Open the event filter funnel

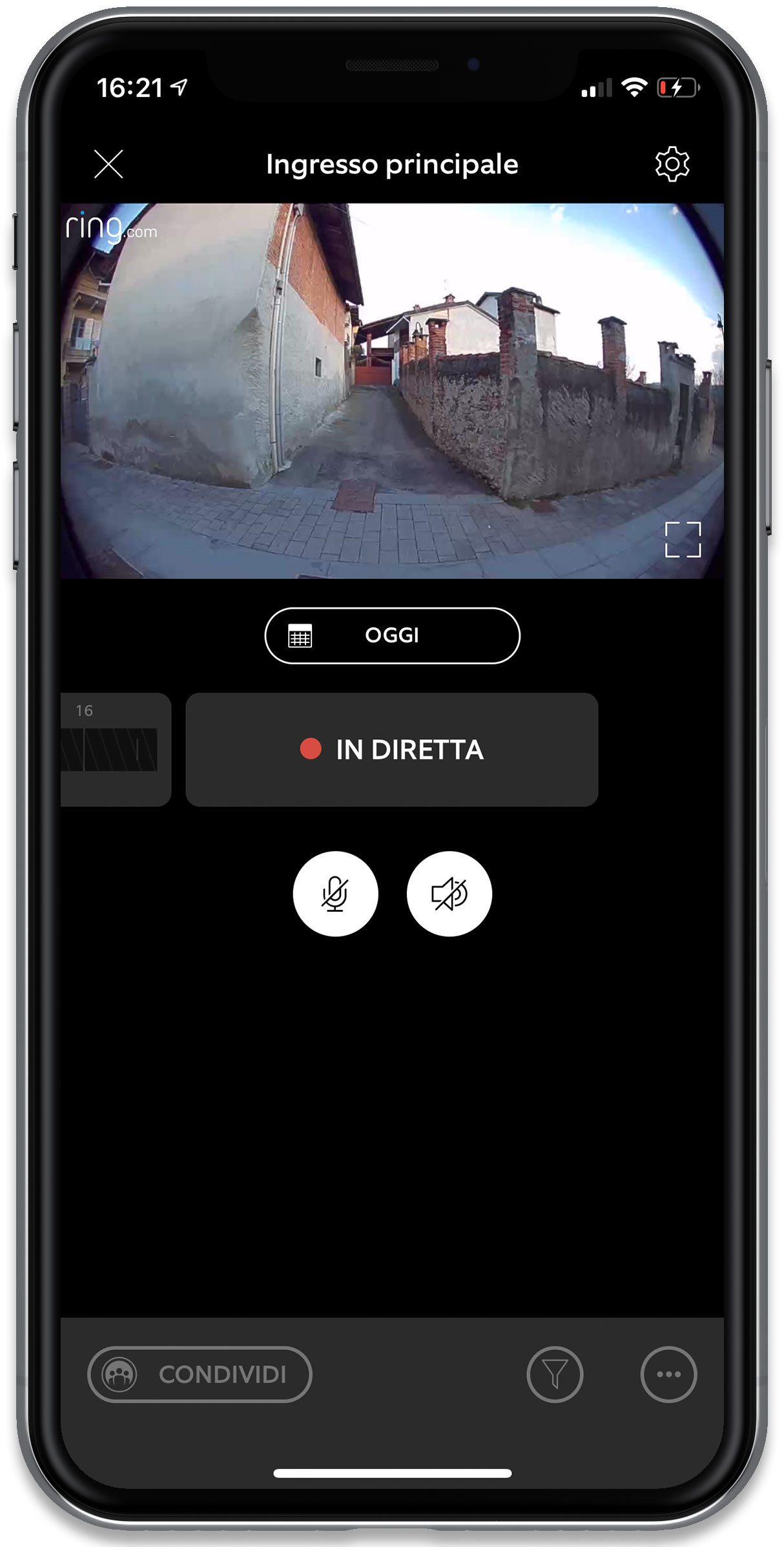pyautogui.click(x=555, y=1374)
